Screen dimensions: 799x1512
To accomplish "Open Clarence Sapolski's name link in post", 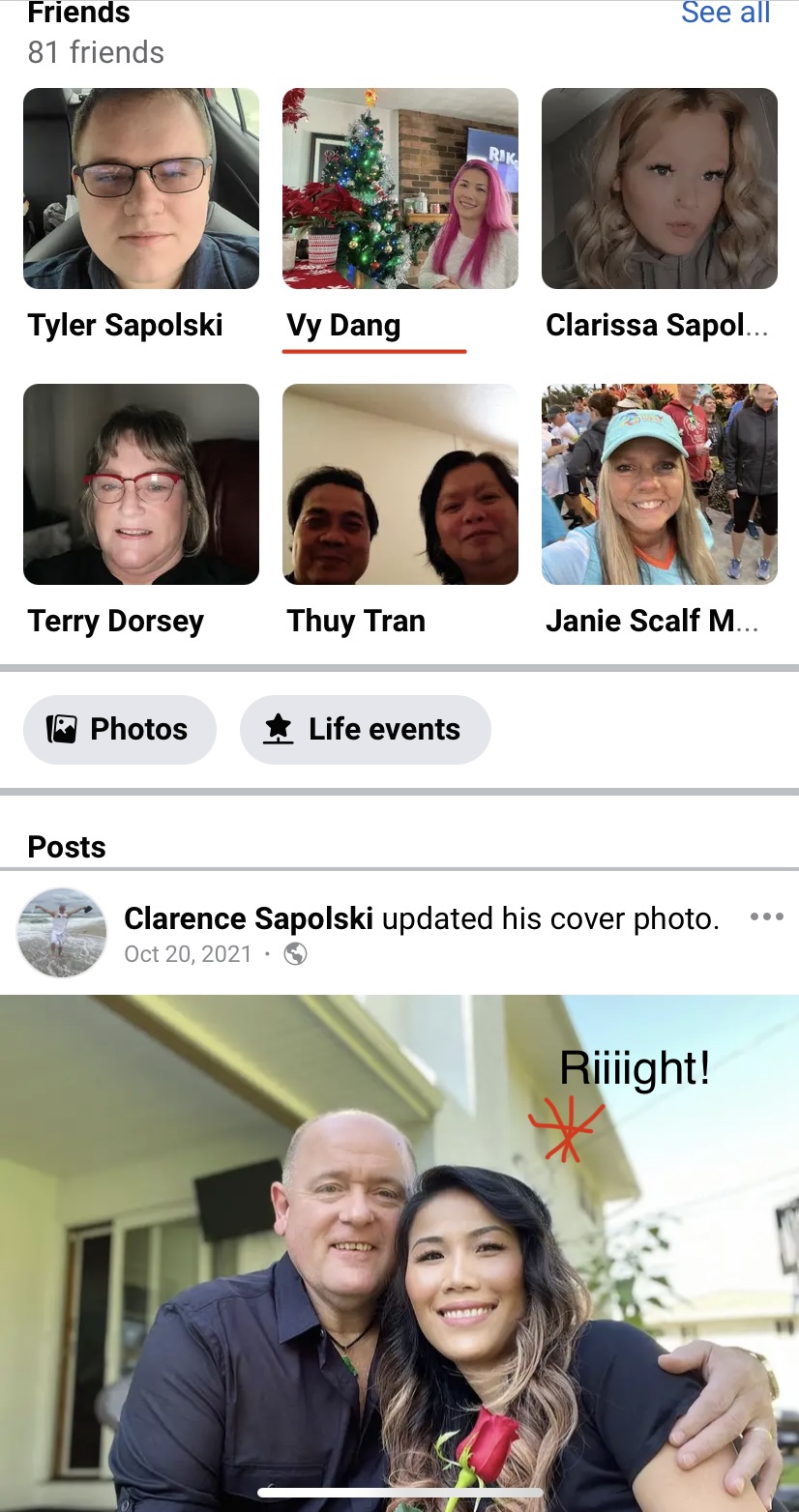I will [249, 918].
